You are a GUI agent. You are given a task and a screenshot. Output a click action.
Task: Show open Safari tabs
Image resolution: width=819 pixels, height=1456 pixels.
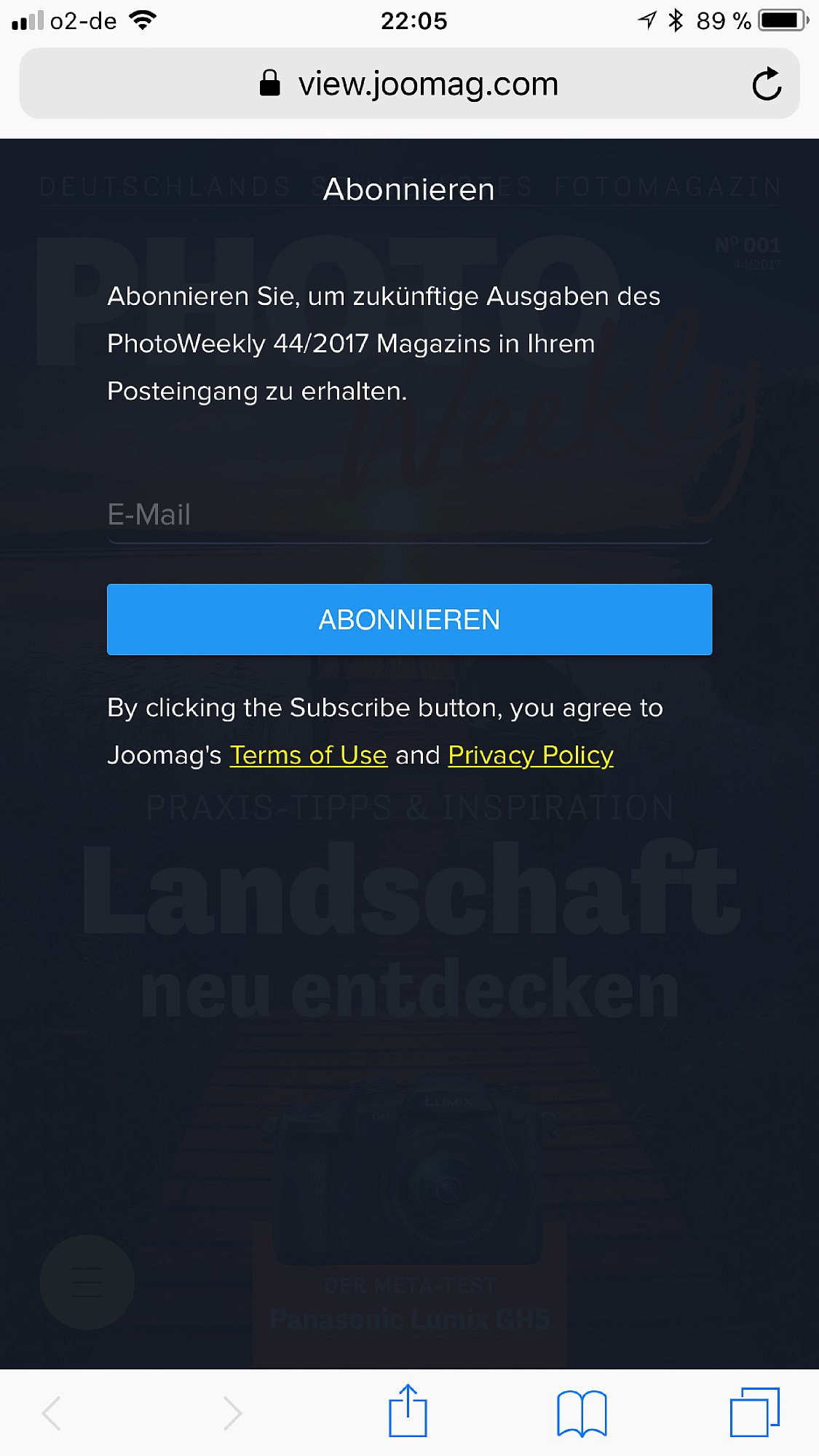(x=755, y=1412)
